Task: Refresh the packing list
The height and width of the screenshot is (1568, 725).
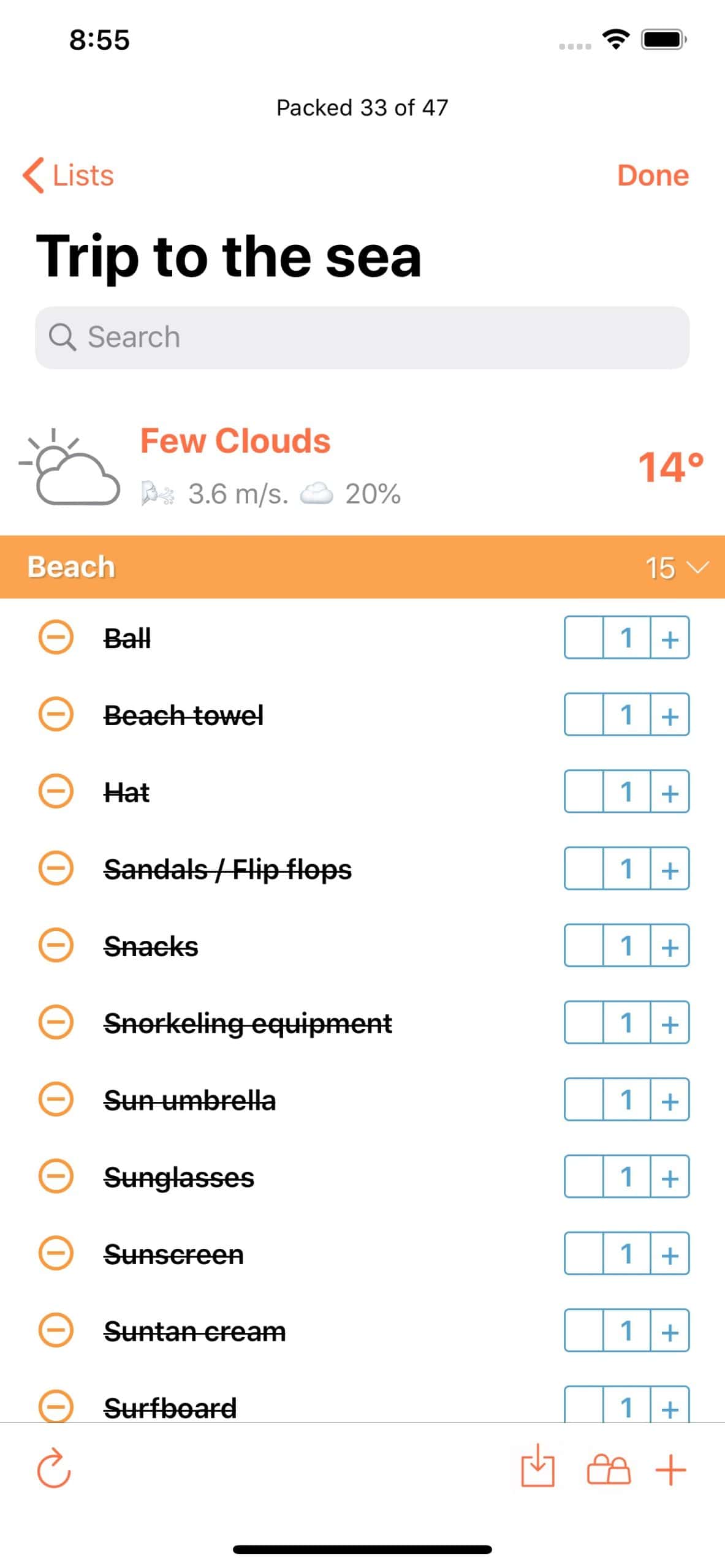Action: [x=54, y=1470]
